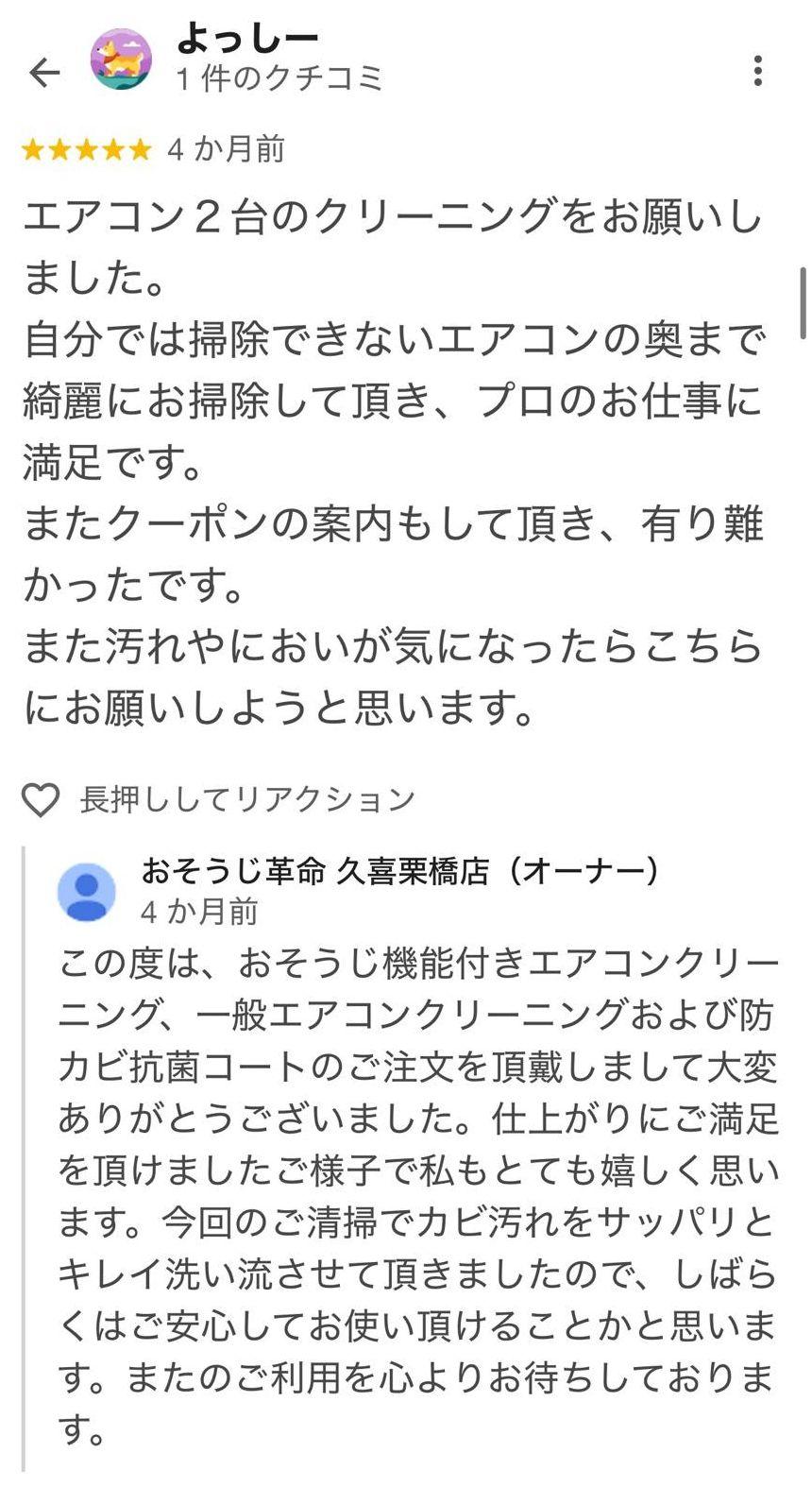The height and width of the screenshot is (1504, 812).
Task: Tap the heart reaction icon
Action: click(x=42, y=800)
